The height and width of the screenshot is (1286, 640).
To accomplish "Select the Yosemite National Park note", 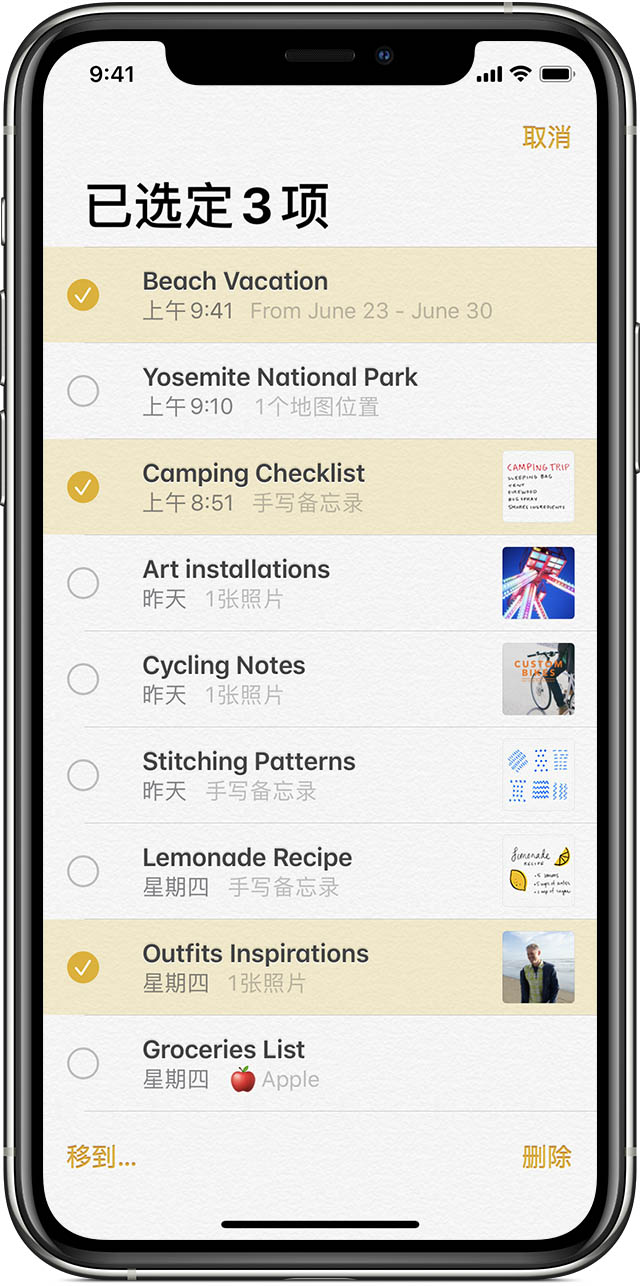I will tap(83, 391).
